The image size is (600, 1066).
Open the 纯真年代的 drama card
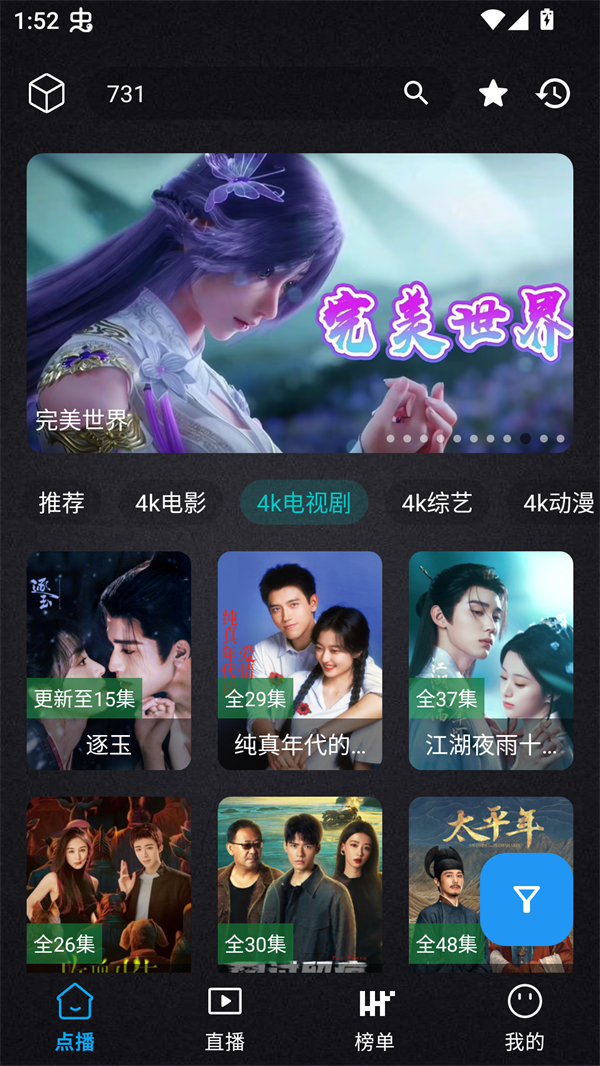(300, 660)
